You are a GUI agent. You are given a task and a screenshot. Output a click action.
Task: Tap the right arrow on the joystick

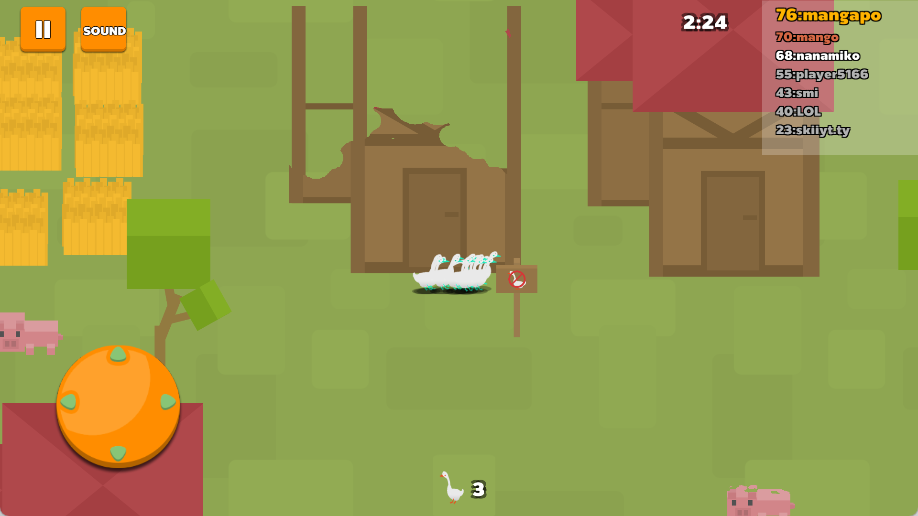[x=168, y=401]
